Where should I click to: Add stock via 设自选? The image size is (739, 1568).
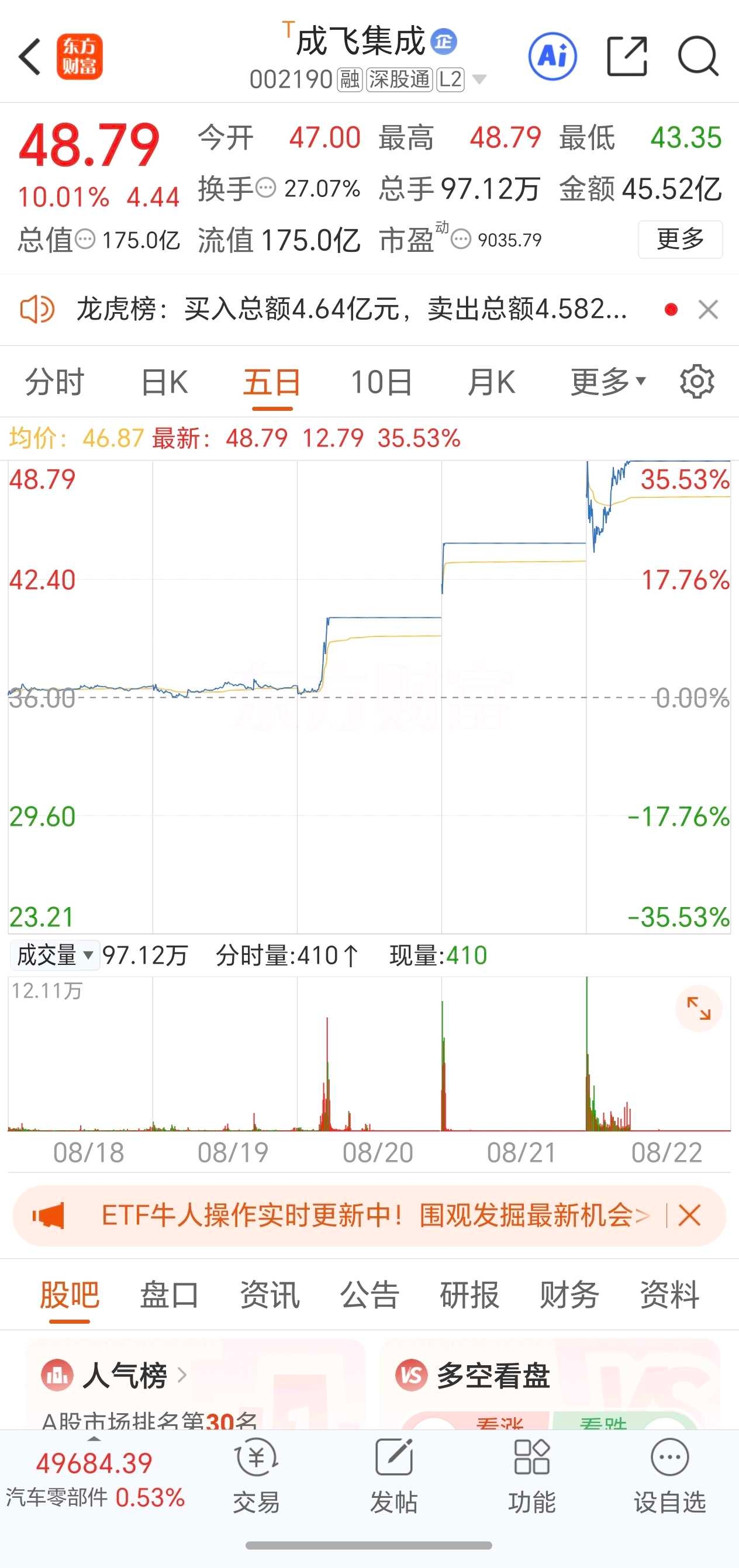point(669,1477)
